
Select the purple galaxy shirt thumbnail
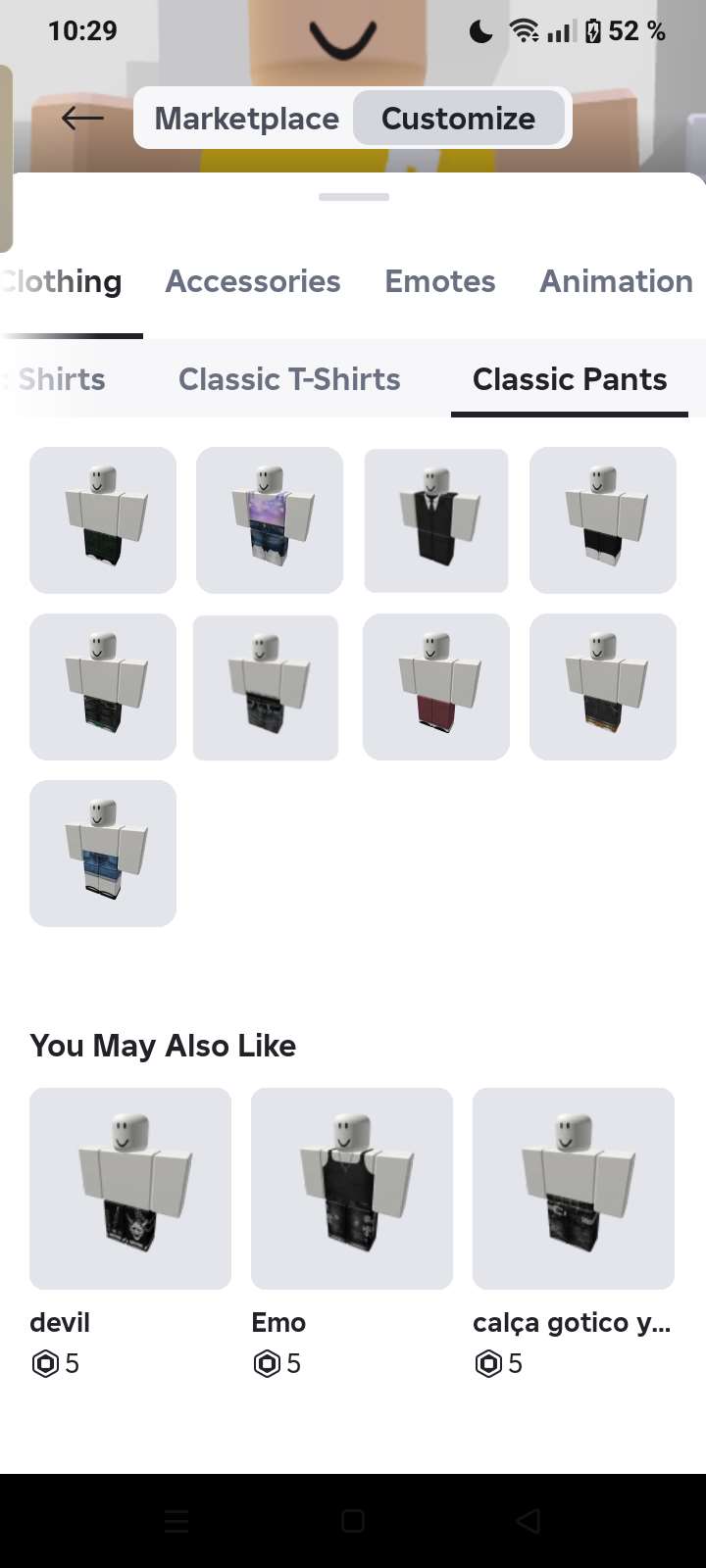[x=269, y=520]
